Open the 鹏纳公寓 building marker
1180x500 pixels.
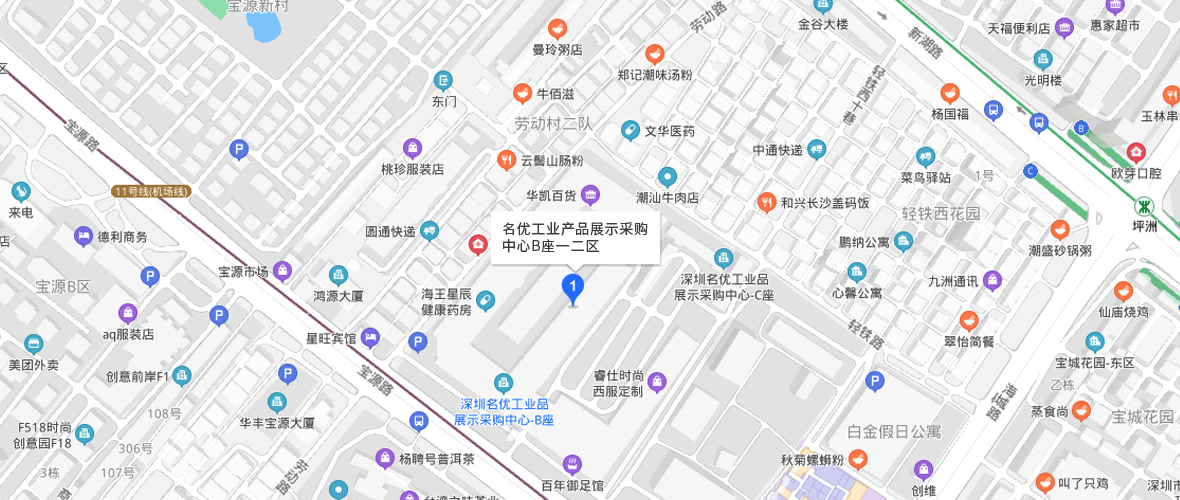coord(904,241)
